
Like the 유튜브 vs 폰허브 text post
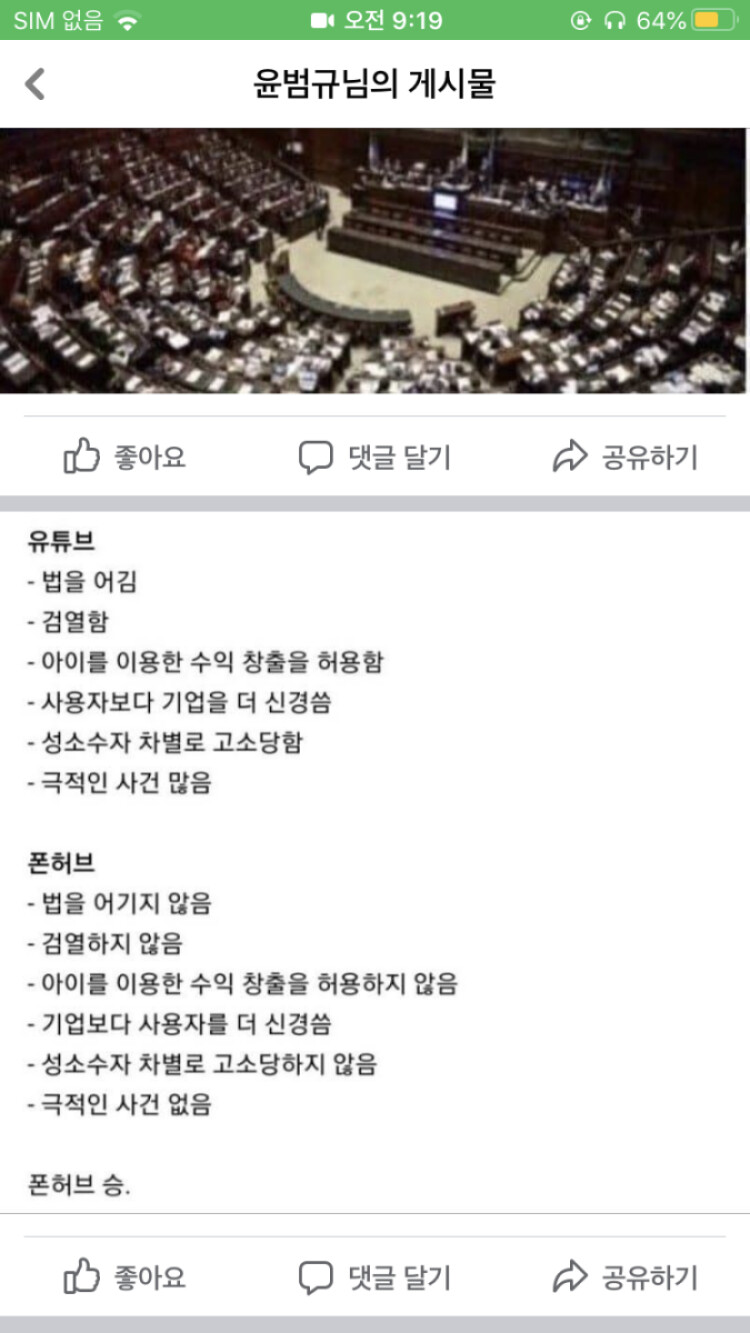125,1277
